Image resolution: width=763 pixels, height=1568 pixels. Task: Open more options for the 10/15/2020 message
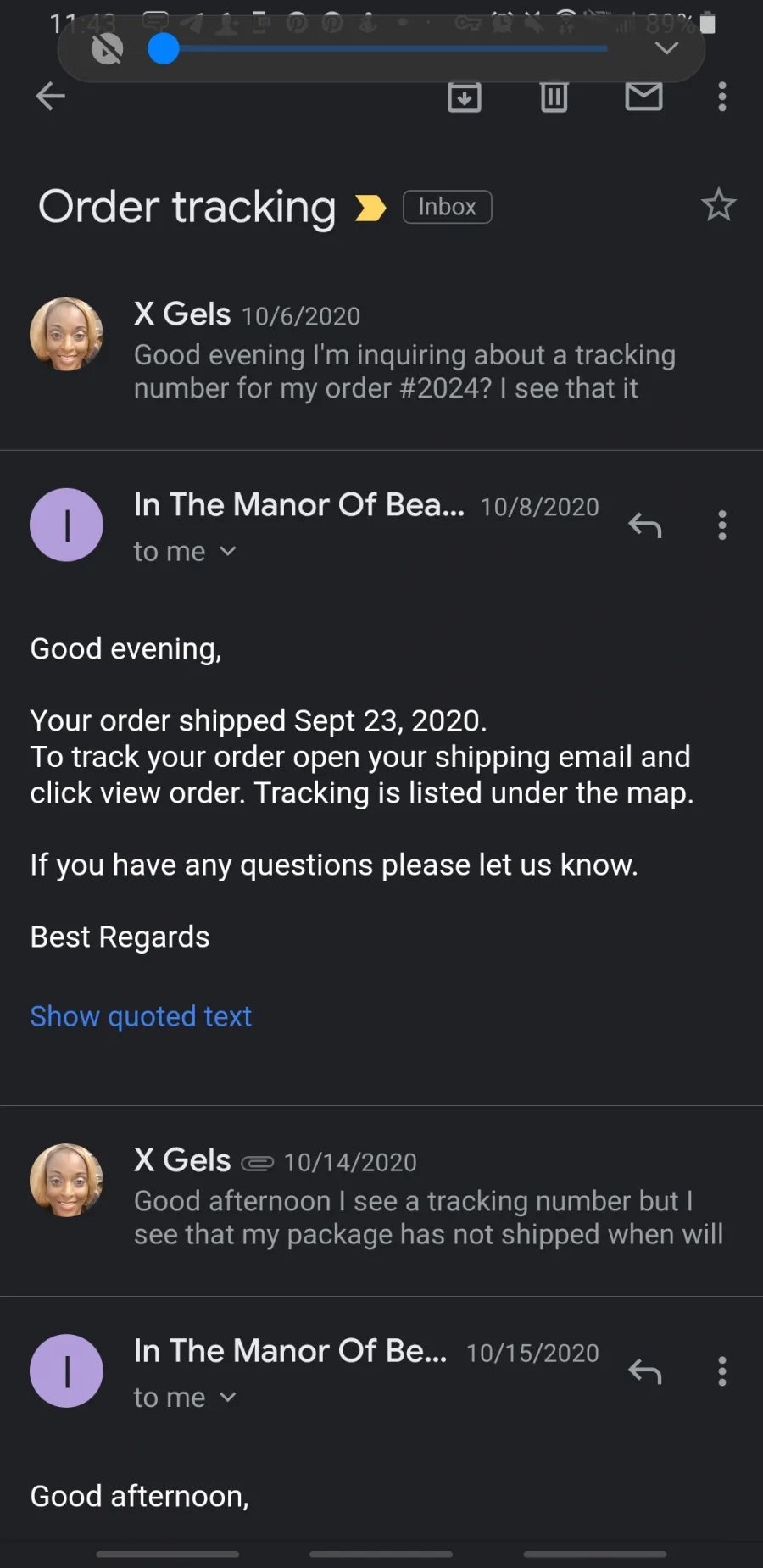722,1371
